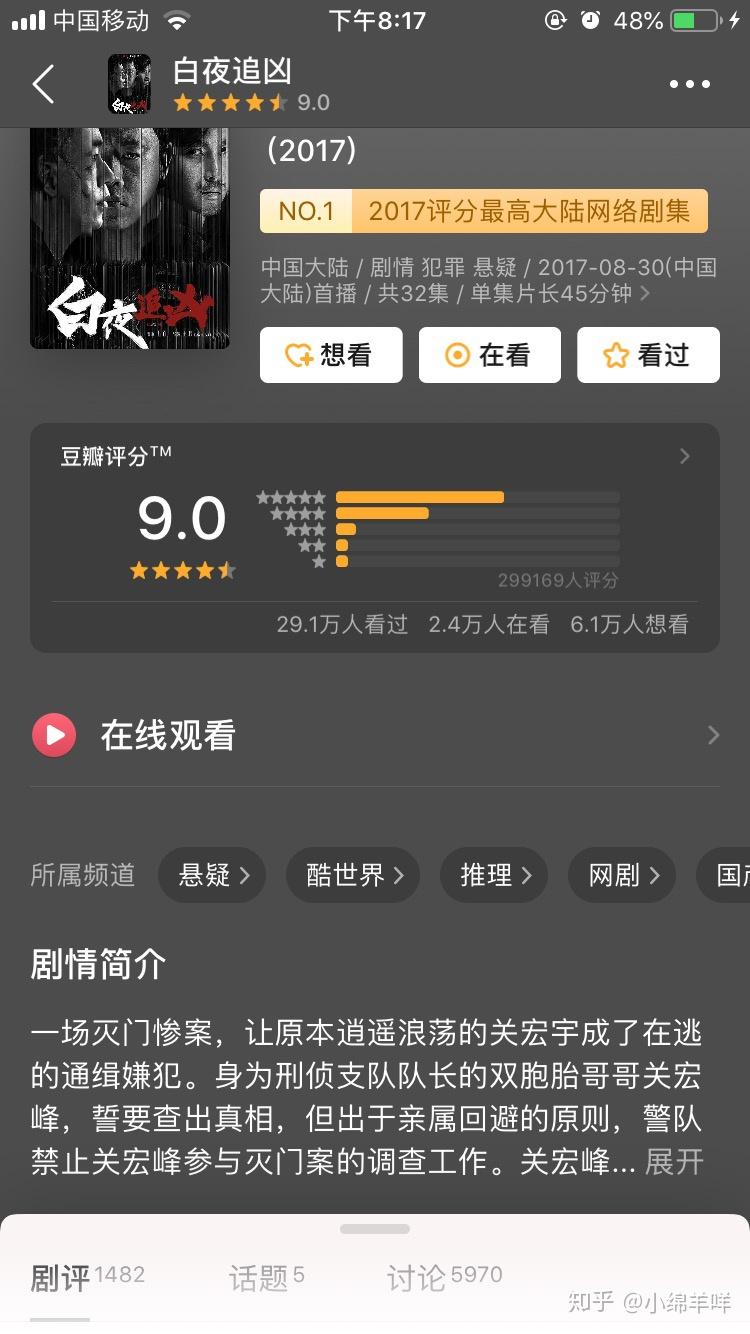Go back using the top-left arrow
This screenshot has width=750, height=1334.
pyautogui.click(x=43, y=86)
